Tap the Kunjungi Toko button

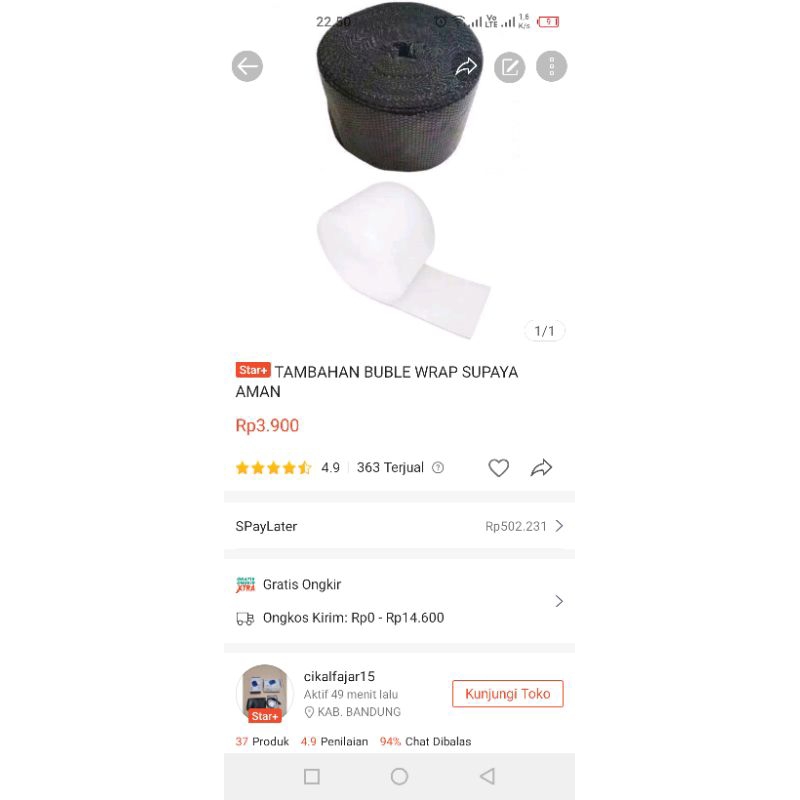point(507,694)
